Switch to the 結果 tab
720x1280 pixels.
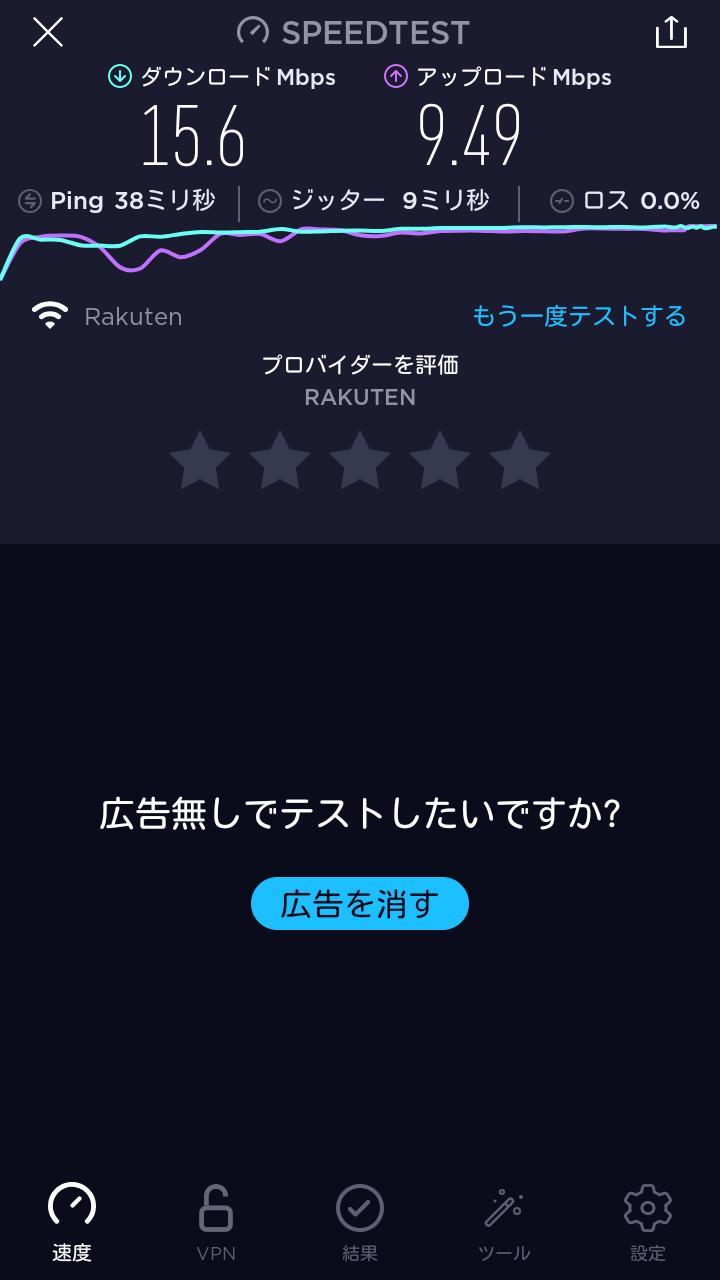click(360, 1222)
